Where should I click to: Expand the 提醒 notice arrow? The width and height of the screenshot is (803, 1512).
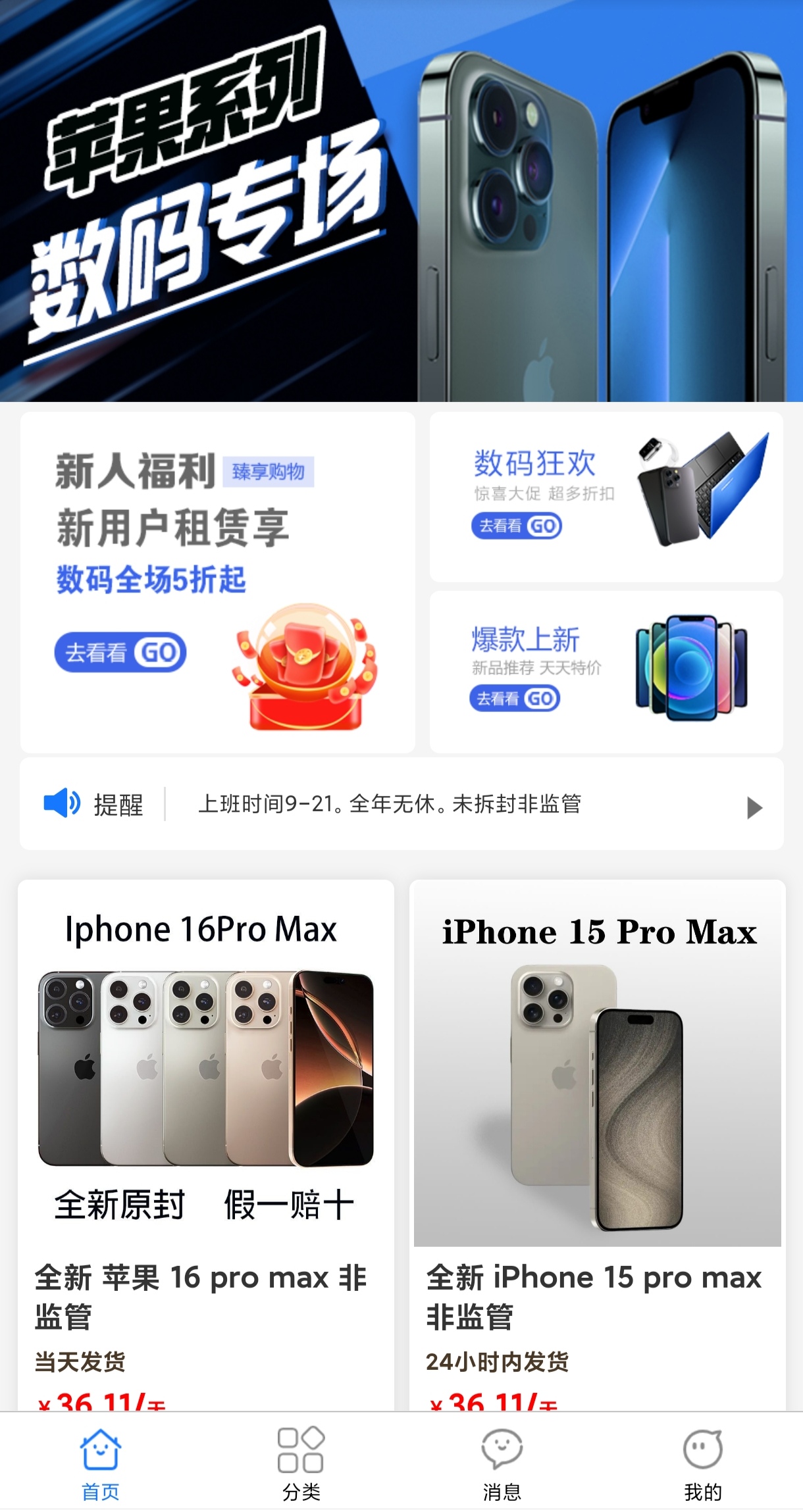754,807
